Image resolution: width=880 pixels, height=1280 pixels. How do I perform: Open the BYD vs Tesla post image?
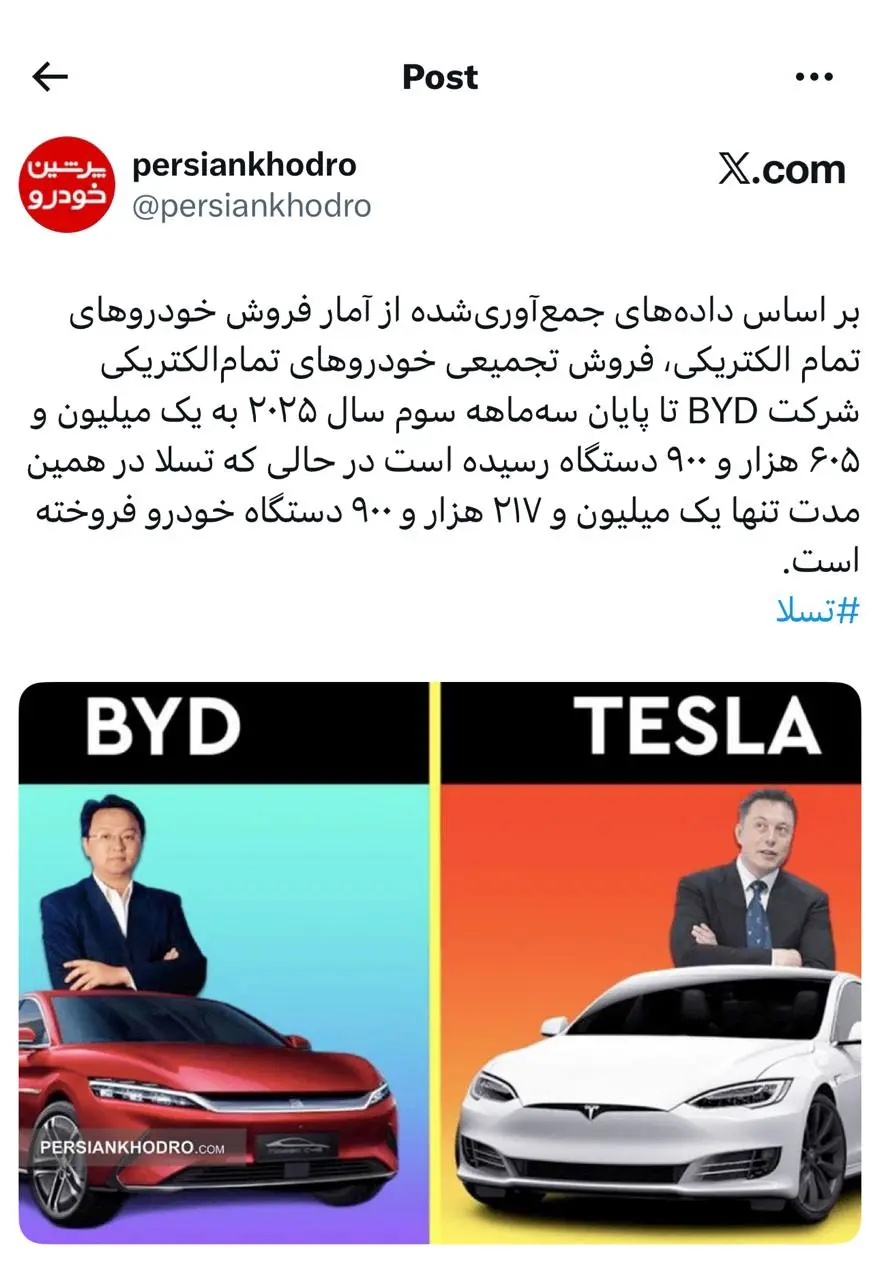point(440,962)
